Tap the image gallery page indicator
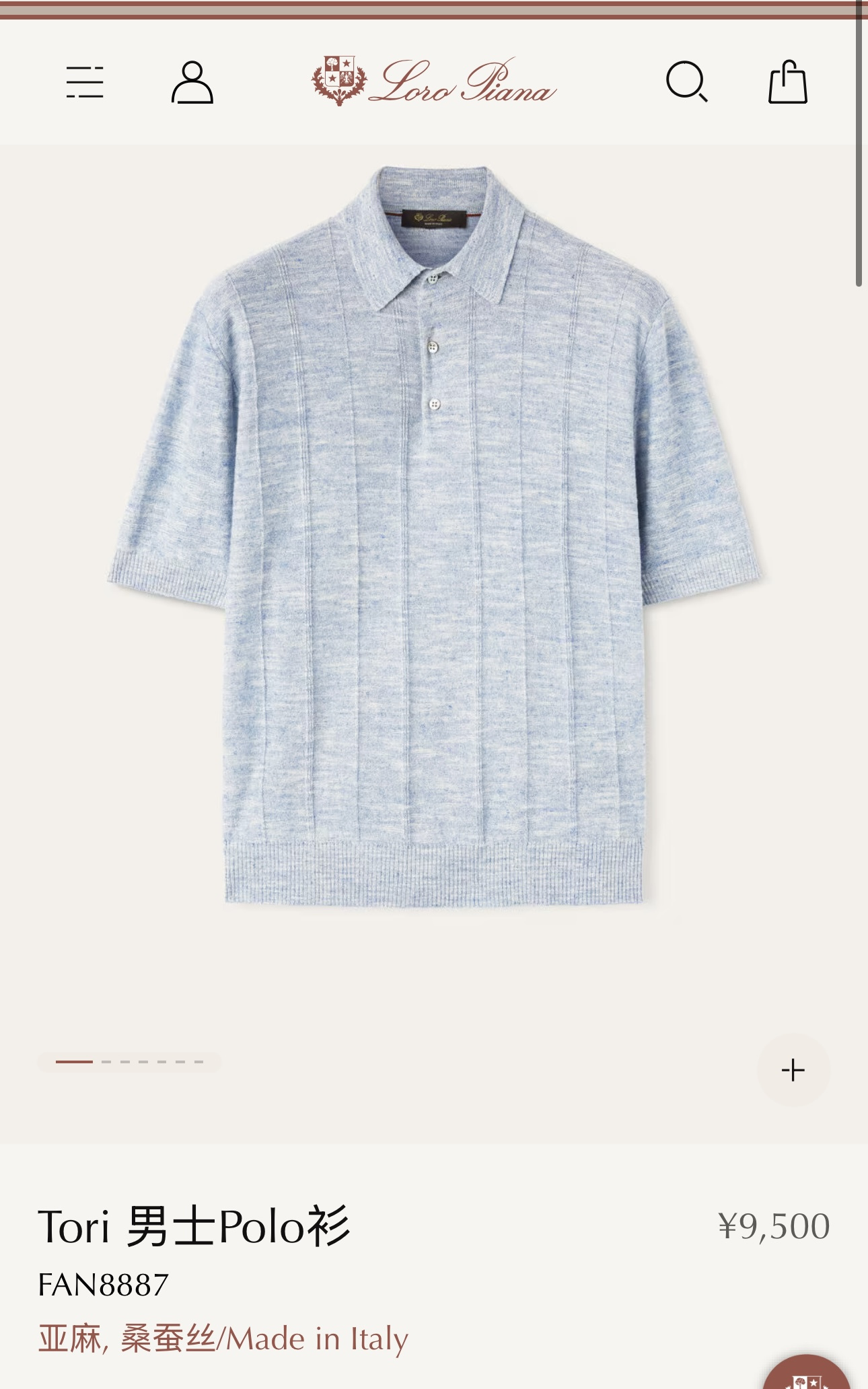The height and width of the screenshot is (1389, 868). [x=129, y=1062]
